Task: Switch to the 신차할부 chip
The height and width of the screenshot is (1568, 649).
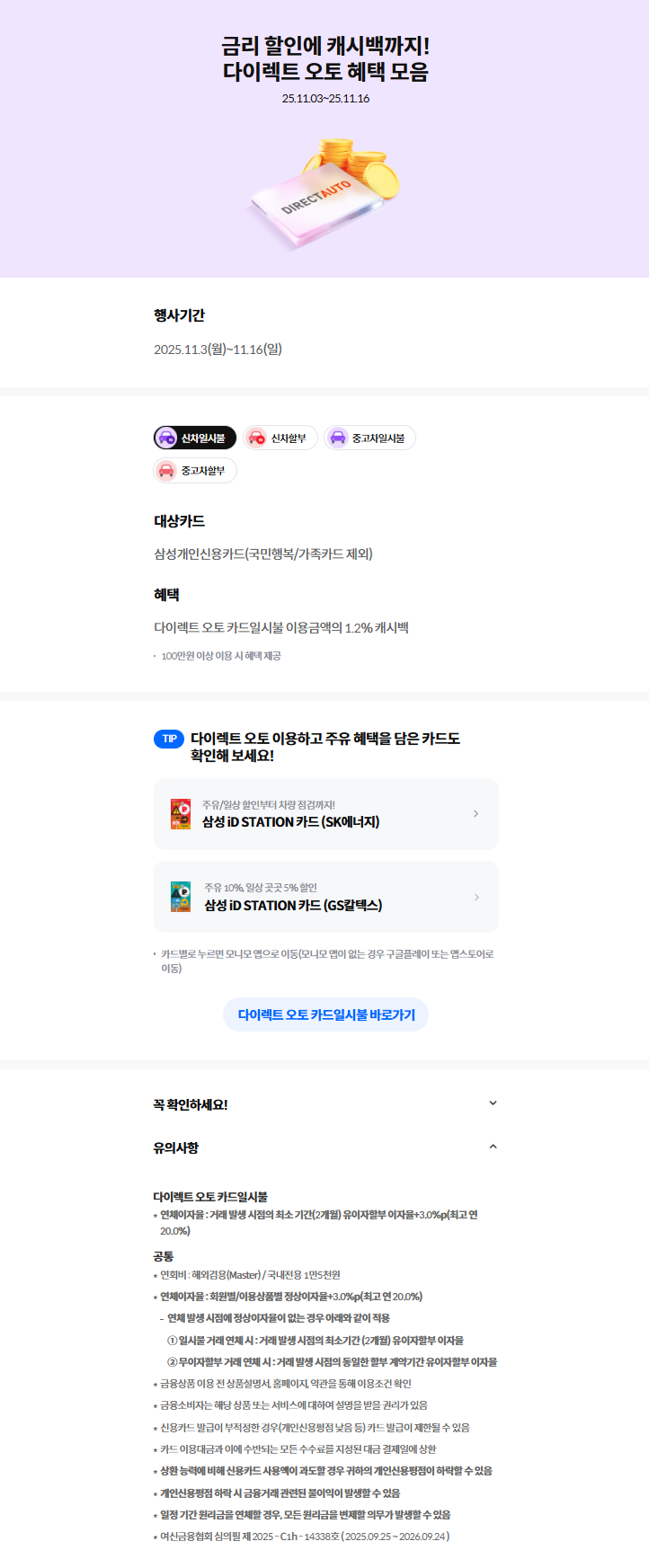Action: pyautogui.click(x=280, y=438)
